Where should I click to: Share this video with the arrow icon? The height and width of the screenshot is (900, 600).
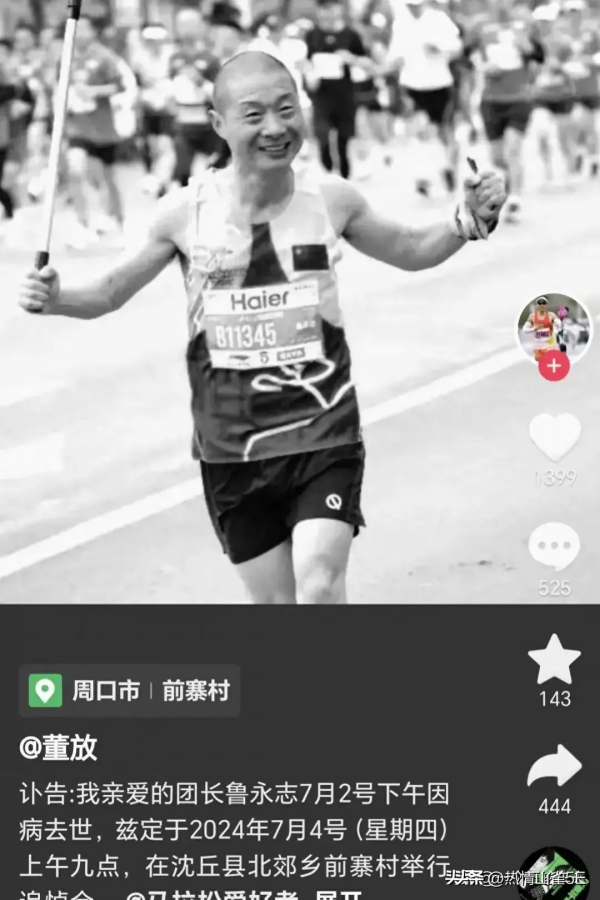point(554,766)
